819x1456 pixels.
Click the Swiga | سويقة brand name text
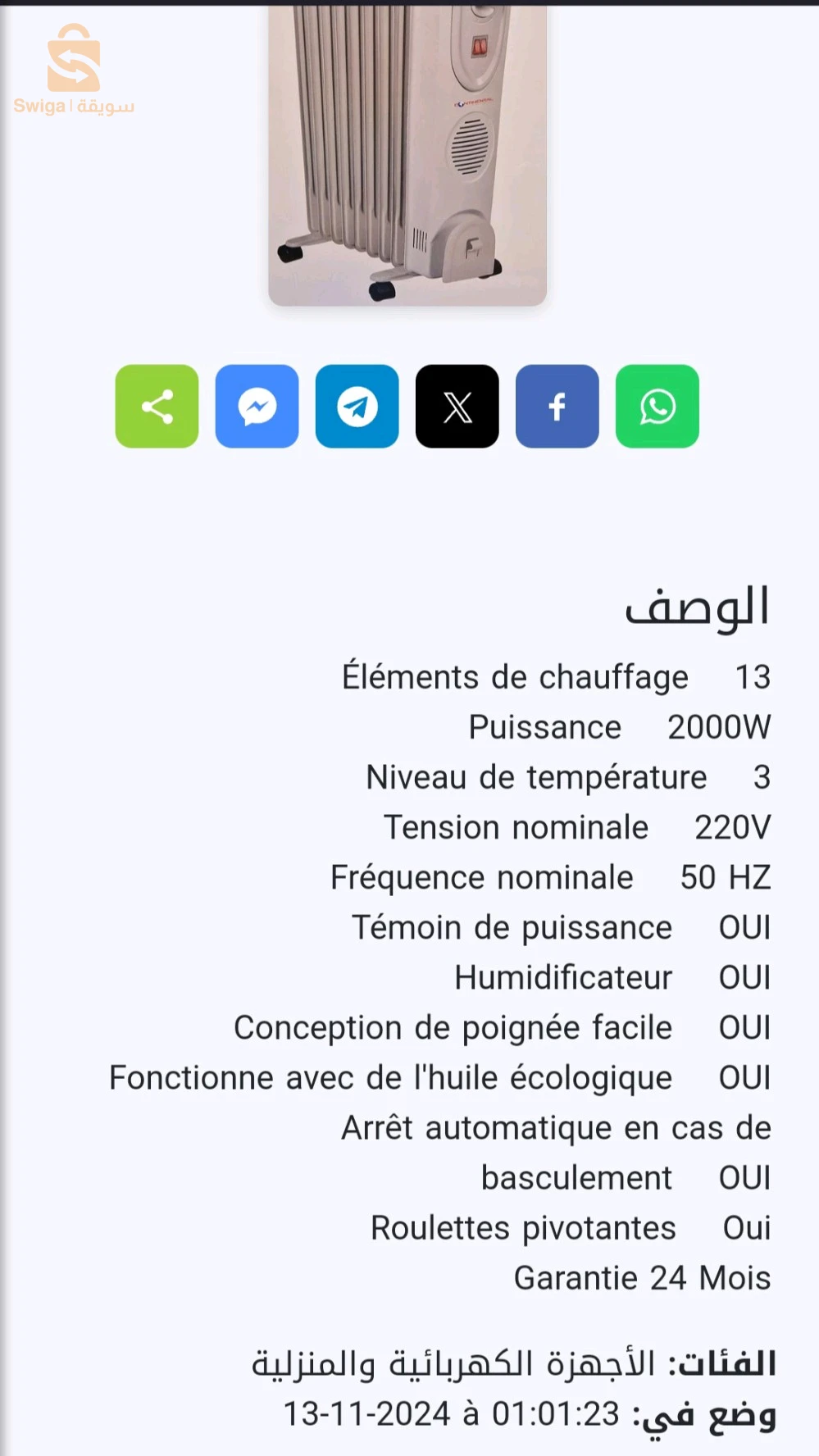(x=75, y=106)
